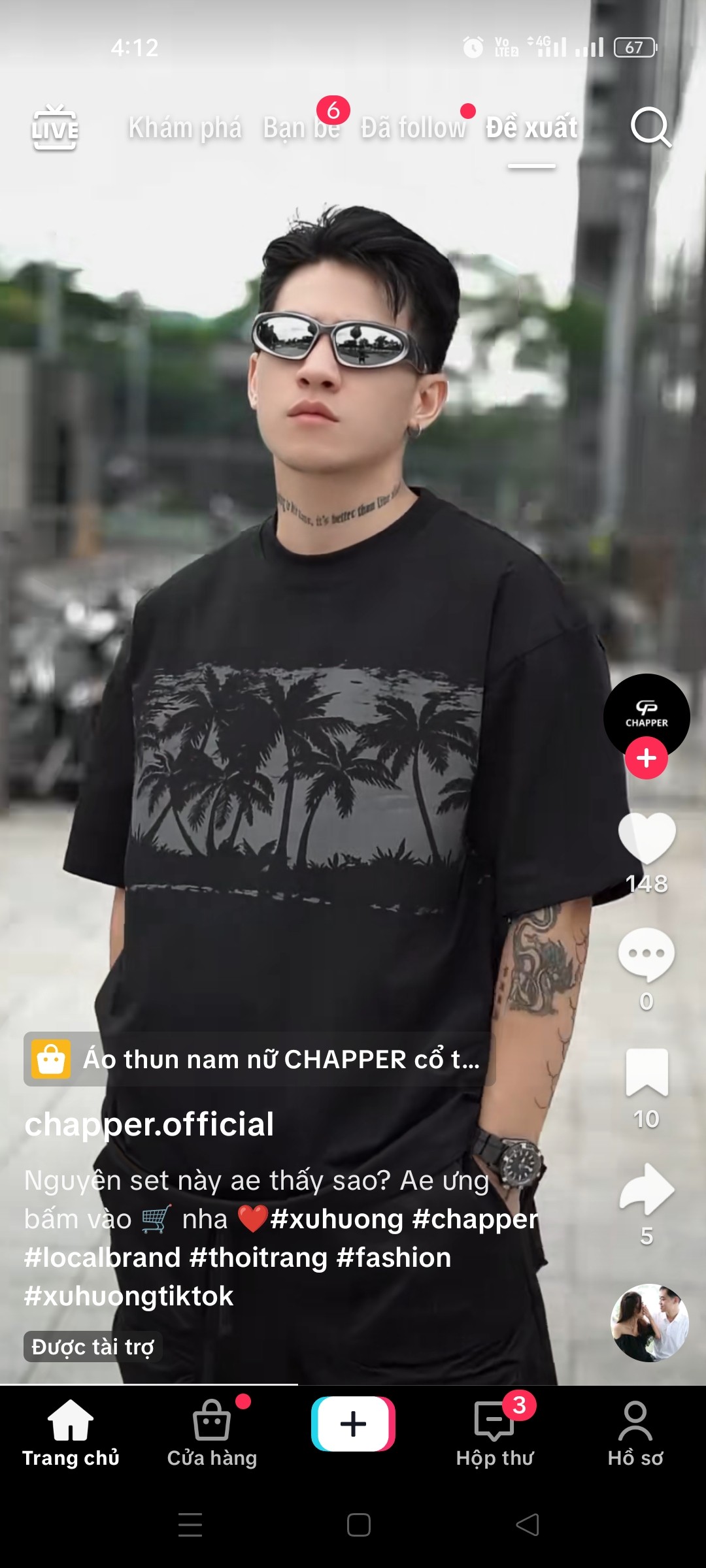This screenshot has width=706, height=1568.
Task: Open the spinning sound disc
Action: pos(649,1323)
